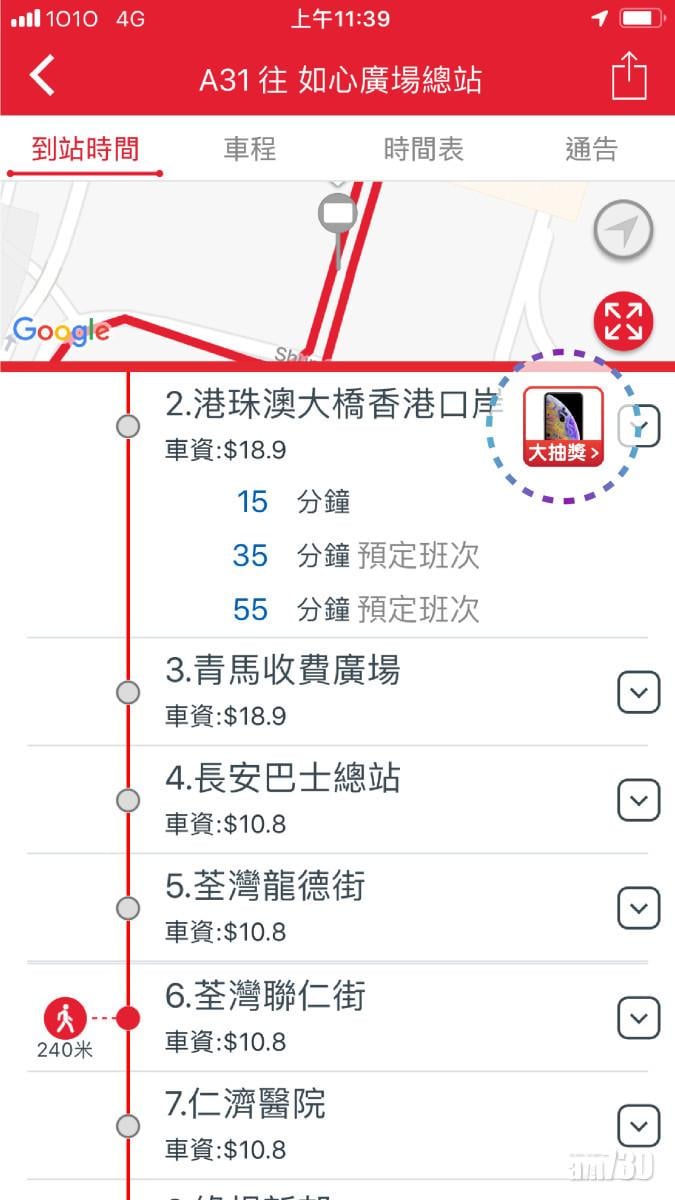Tap the bus stop marker on the map
Screen dimensions: 675x1200
pyautogui.click(x=338, y=216)
